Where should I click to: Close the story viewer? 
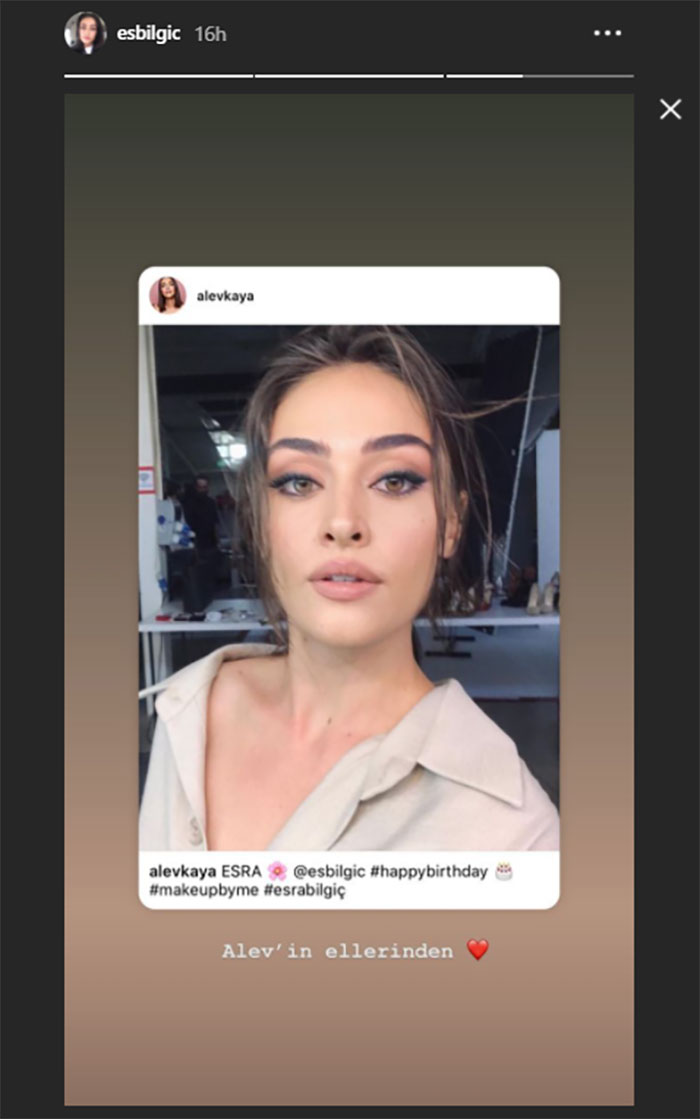[x=670, y=110]
